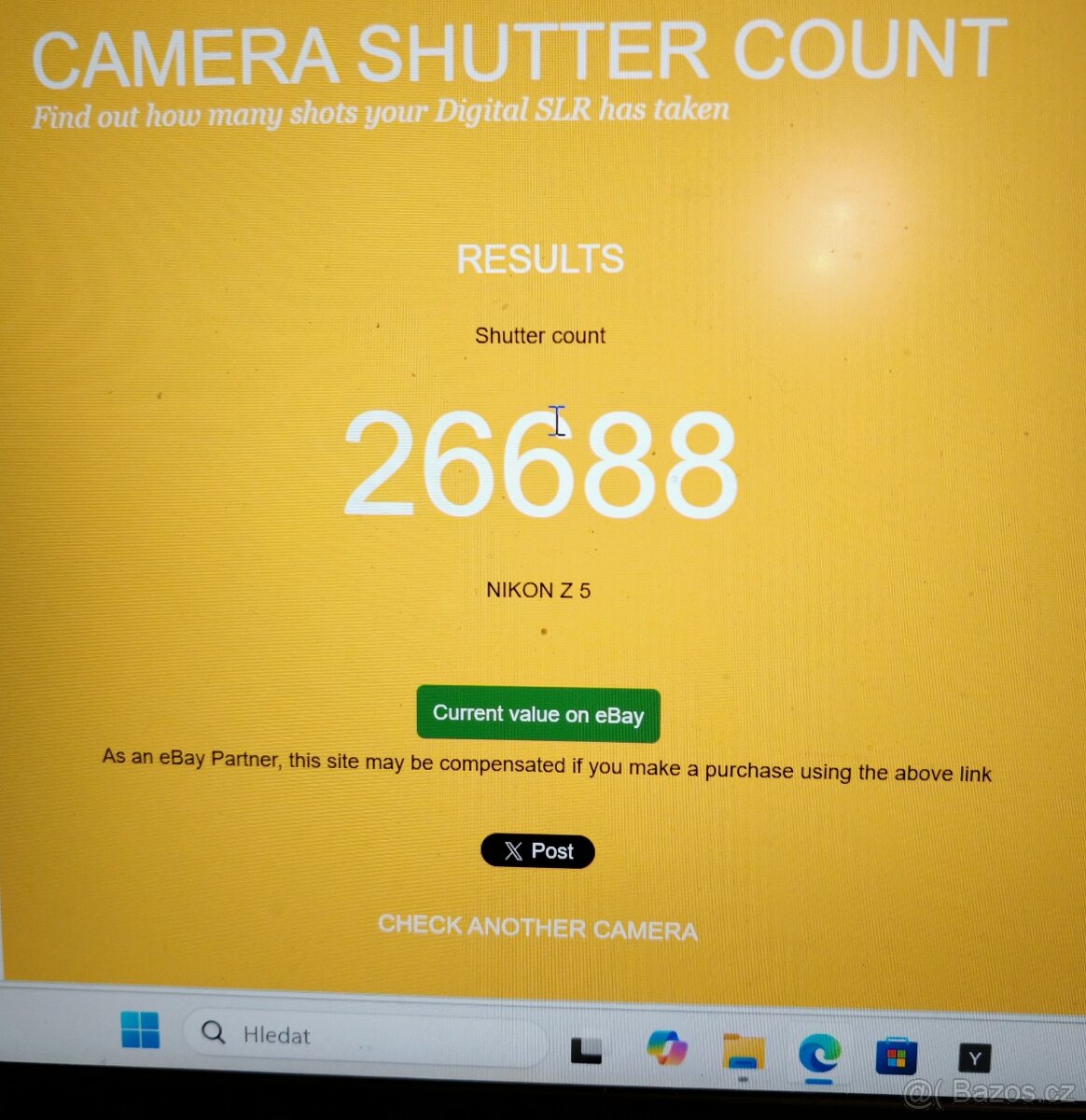Viewport: 1086px width, 1120px height.
Task: Launch Copilot from the taskbar
Action: pyautogui.click(x=666, y=1050)
